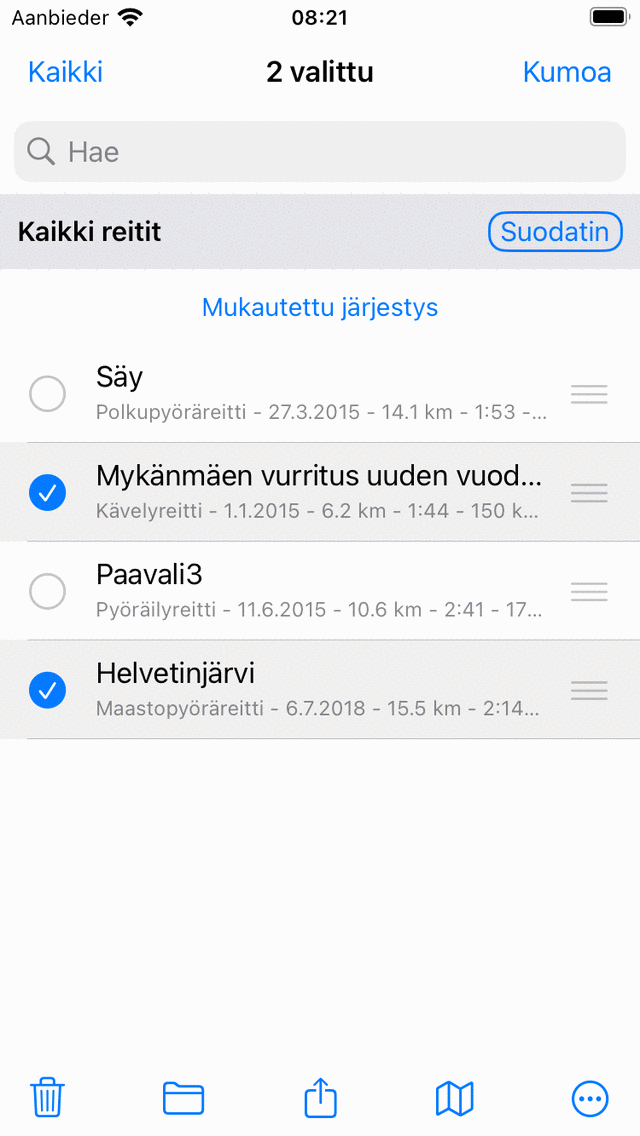Screen dimensions: 640x1136
Task: Check the Paavali3 route
Action: pos(47,591)
